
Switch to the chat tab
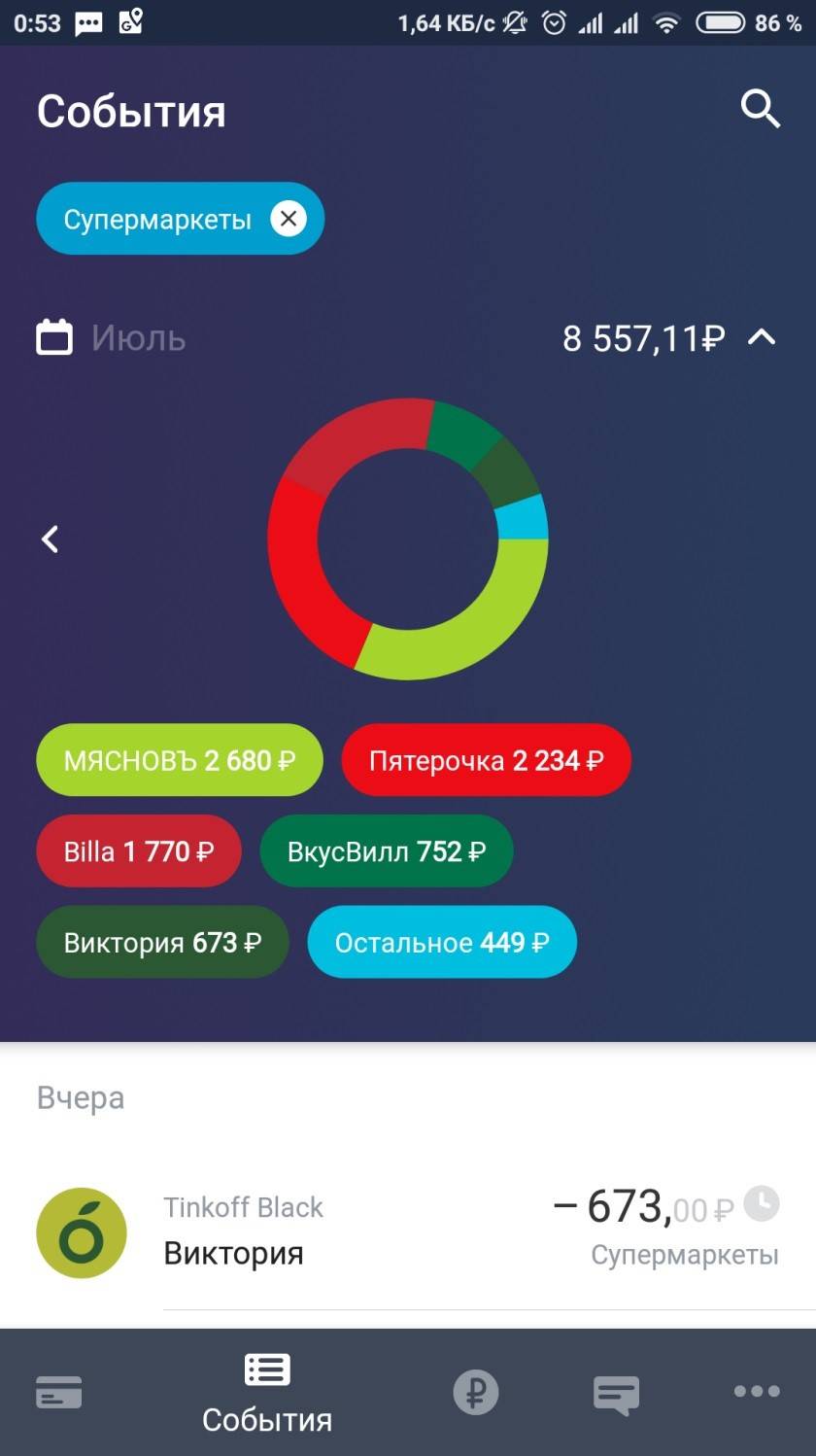click(616, 1394)
